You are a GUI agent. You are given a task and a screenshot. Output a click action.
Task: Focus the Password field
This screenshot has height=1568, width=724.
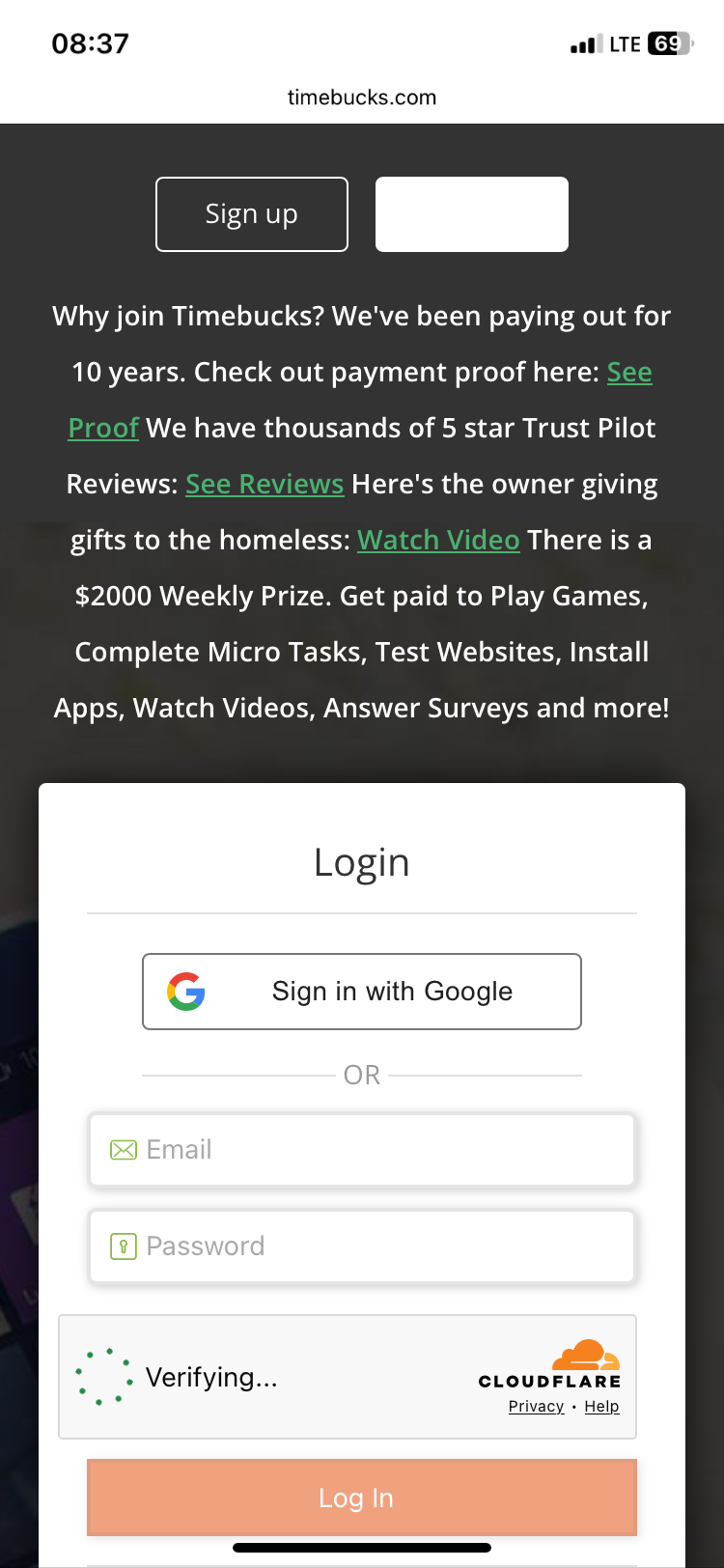(362, 1246)
